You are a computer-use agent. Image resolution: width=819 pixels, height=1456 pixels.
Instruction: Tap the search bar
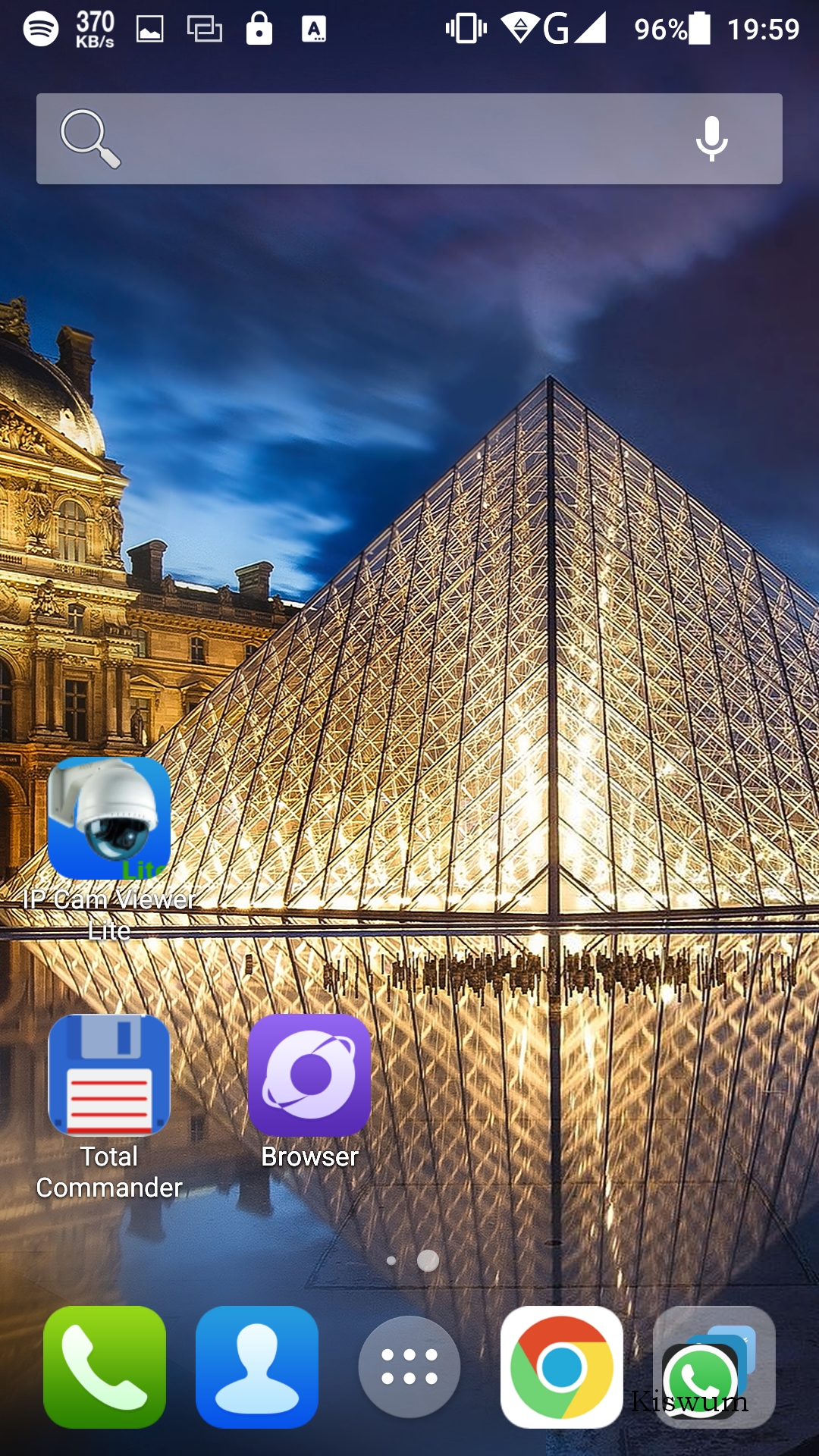(409, 139)
